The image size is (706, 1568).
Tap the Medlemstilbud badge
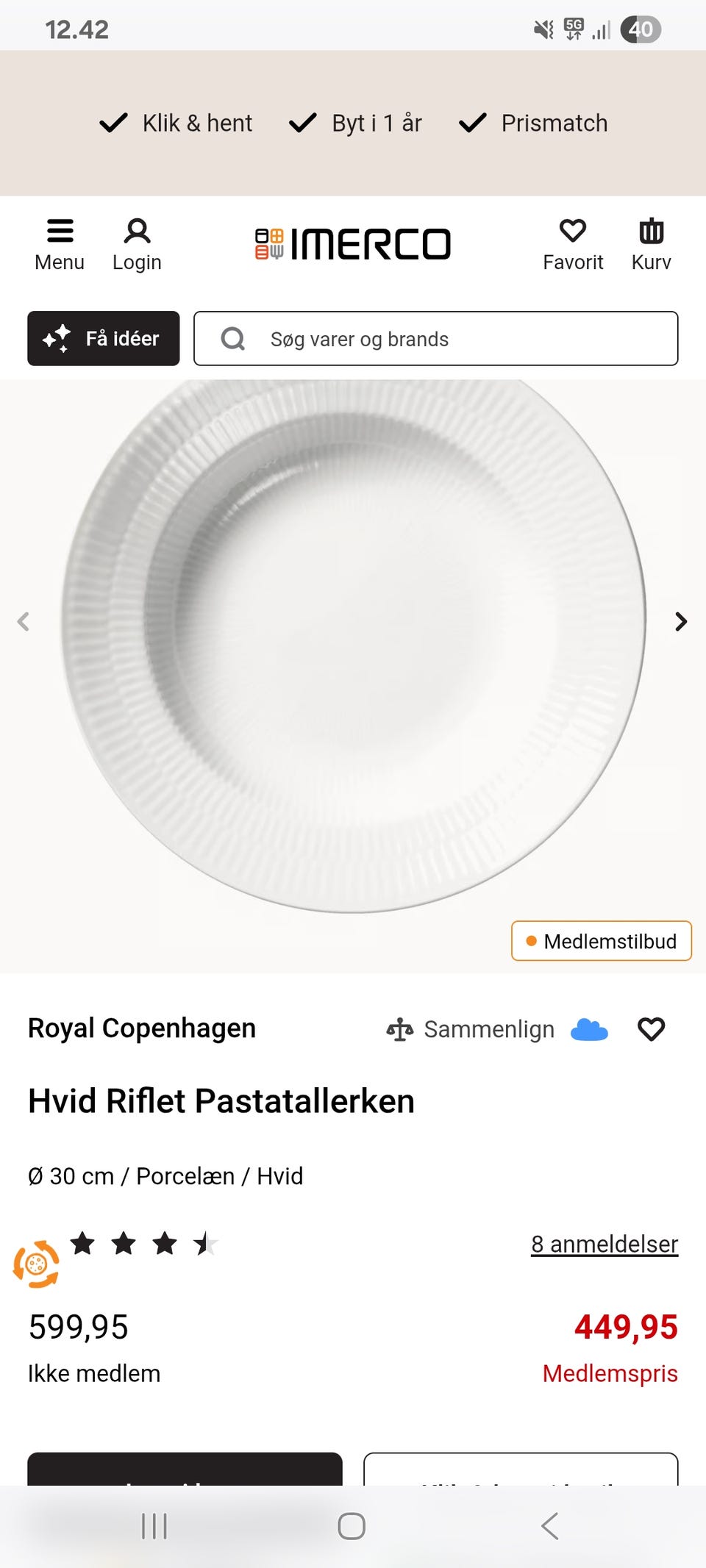602,941
